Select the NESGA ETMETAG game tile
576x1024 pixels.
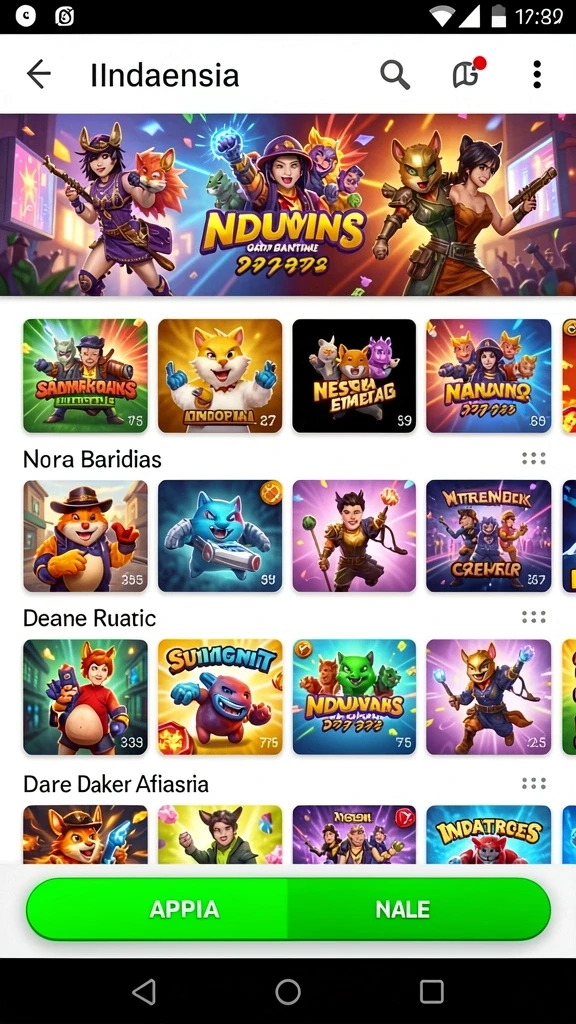coord(354,376)
